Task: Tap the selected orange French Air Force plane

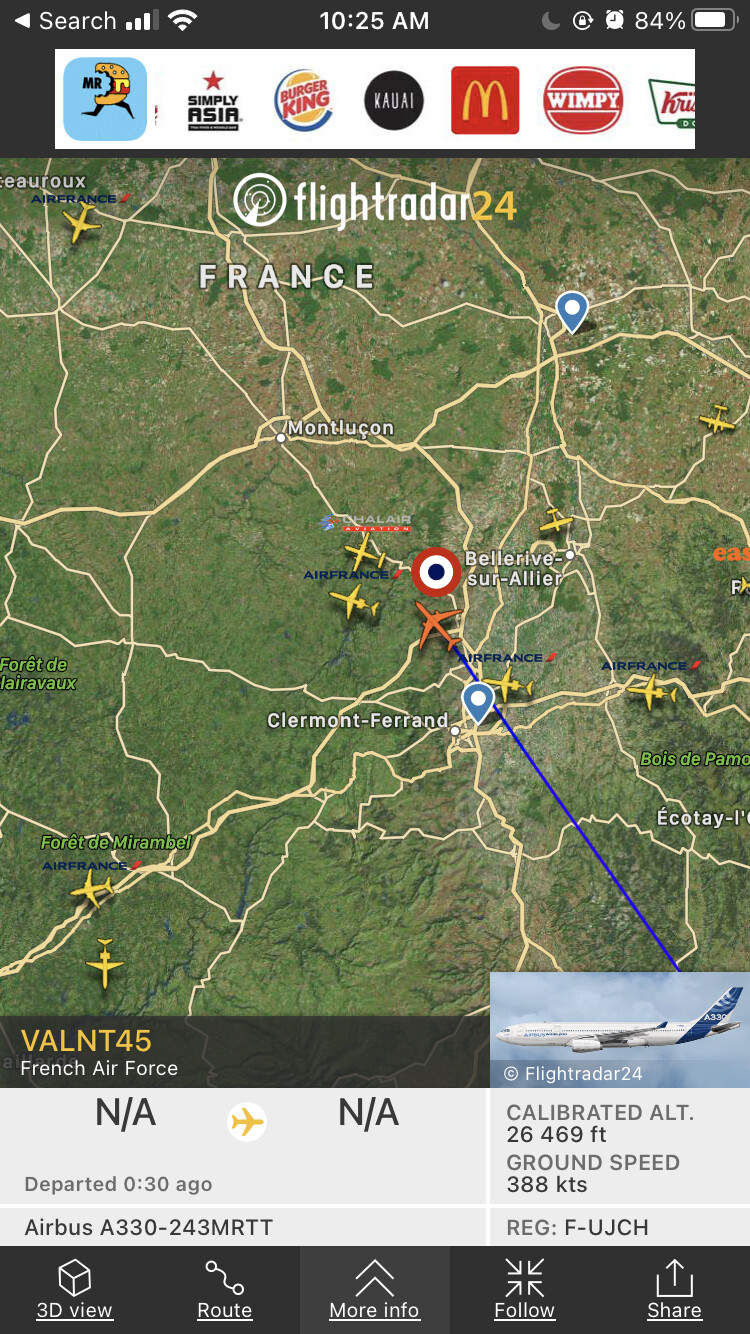Action: pyautogui.click(x=438, y=625)
